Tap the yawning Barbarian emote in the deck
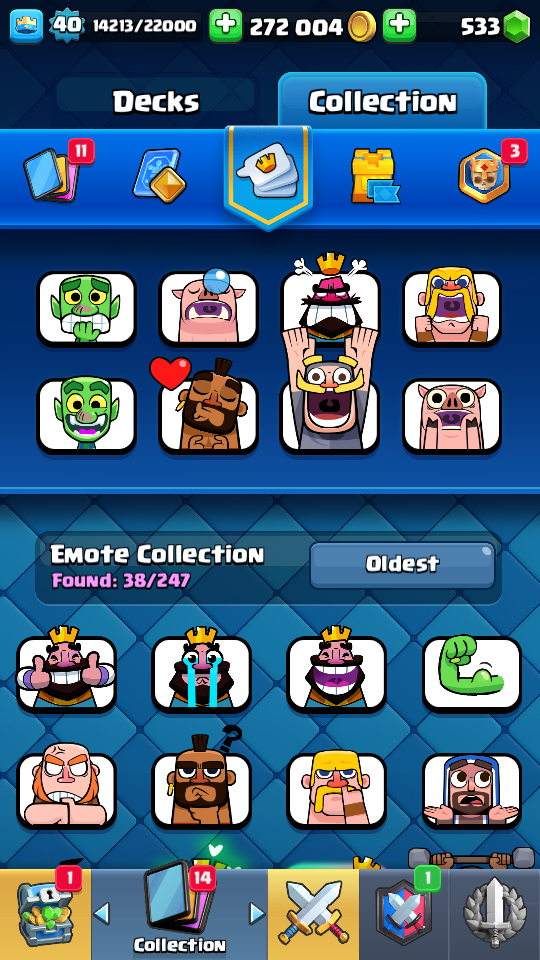The height and width of the screenshot is (960, 540). pos(452,306)
